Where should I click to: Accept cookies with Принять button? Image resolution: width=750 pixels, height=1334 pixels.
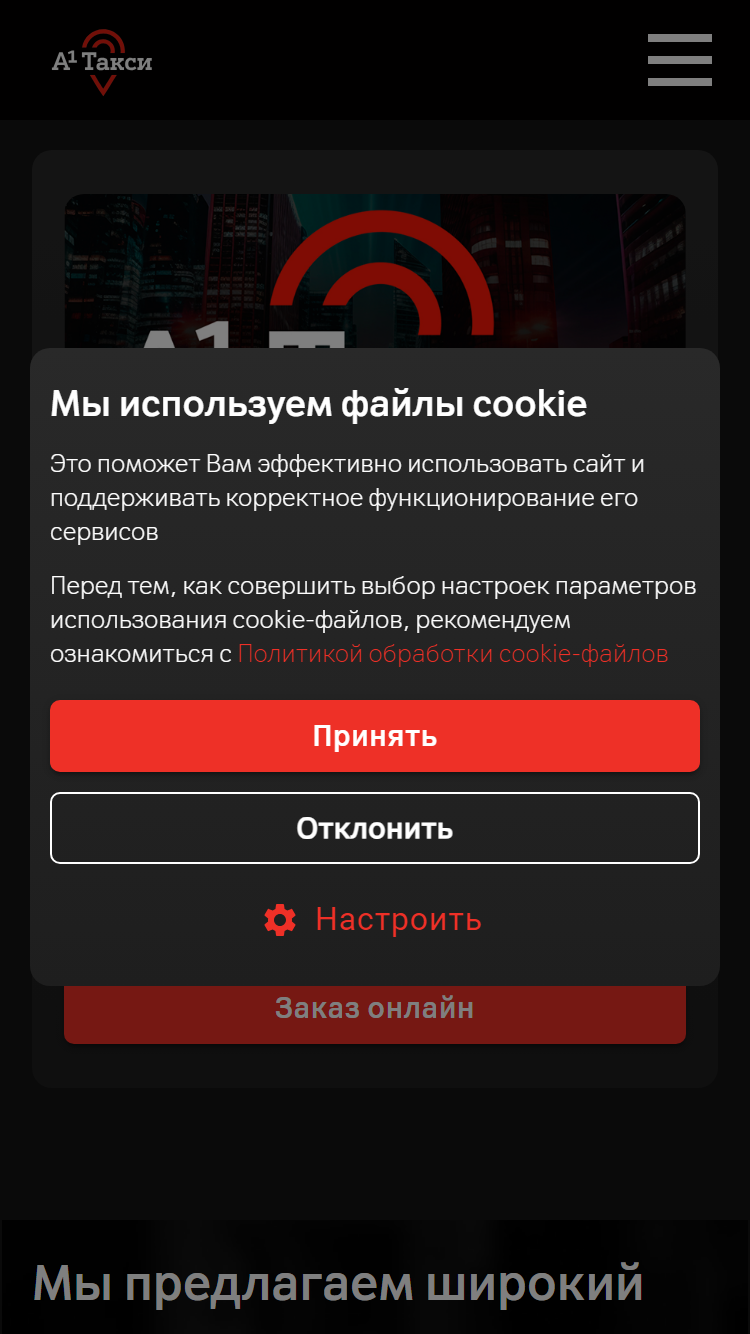(375, 736)
